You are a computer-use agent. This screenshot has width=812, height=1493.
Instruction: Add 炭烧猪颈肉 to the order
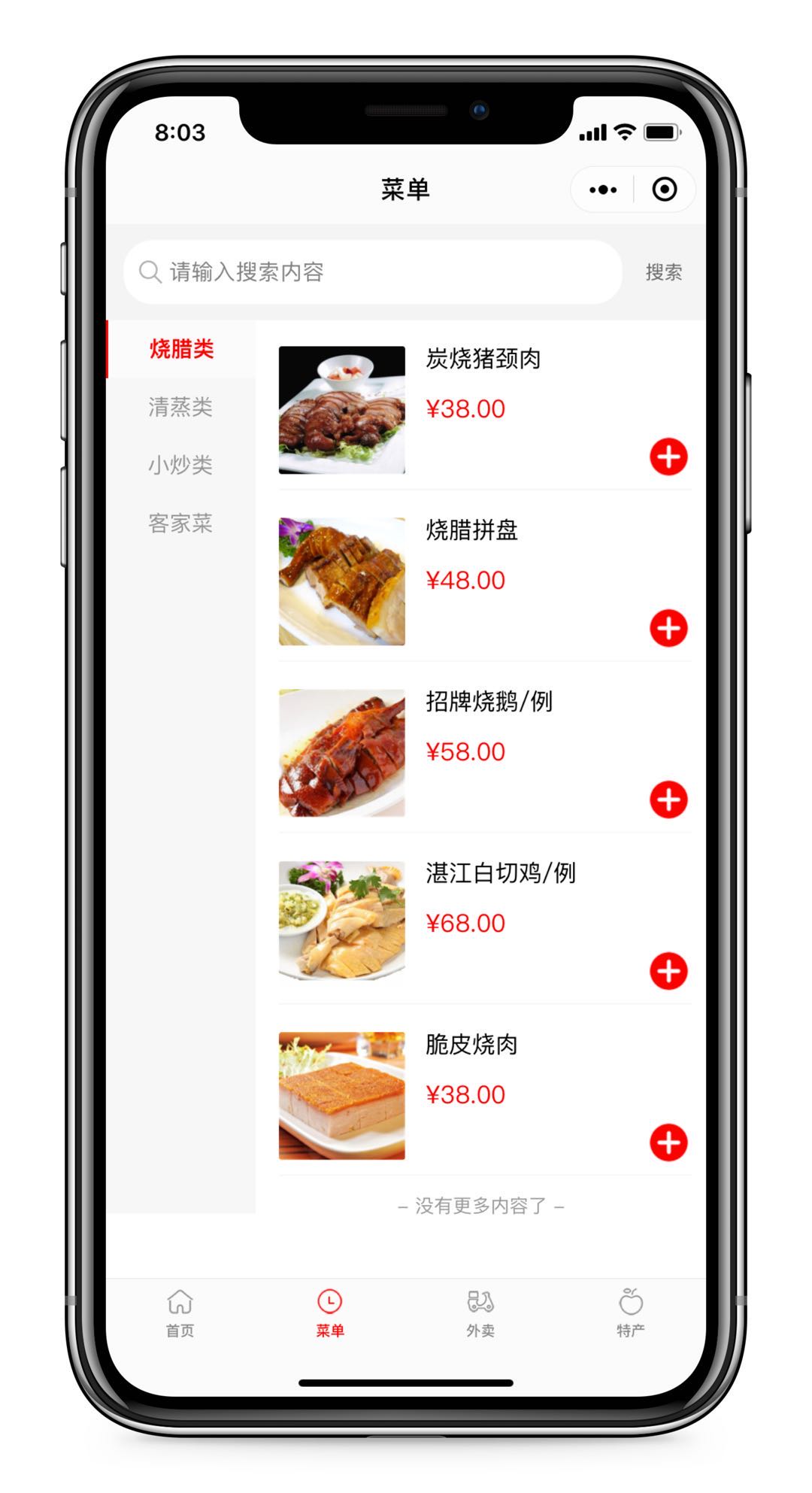(668, 457)
